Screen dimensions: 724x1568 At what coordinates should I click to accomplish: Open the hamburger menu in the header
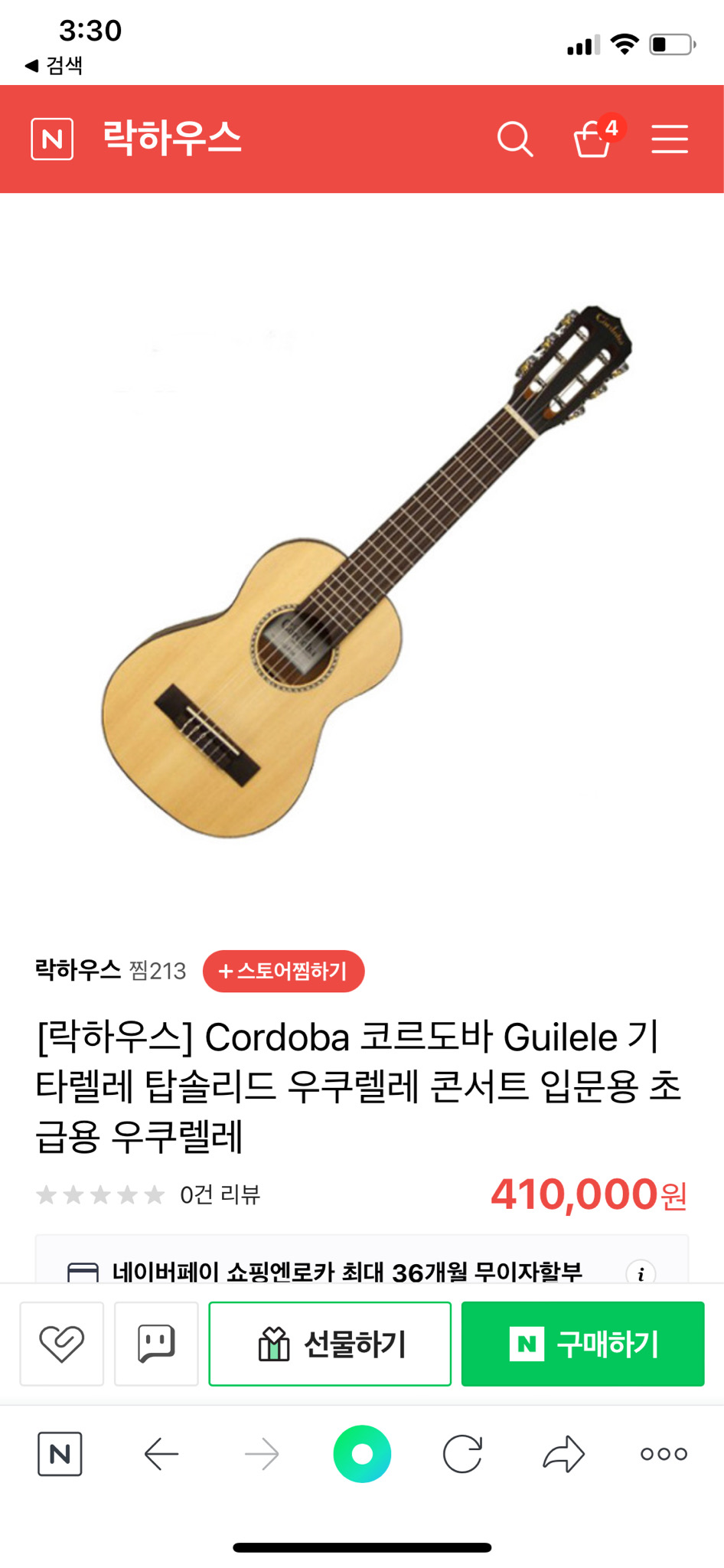click(670, 139)
